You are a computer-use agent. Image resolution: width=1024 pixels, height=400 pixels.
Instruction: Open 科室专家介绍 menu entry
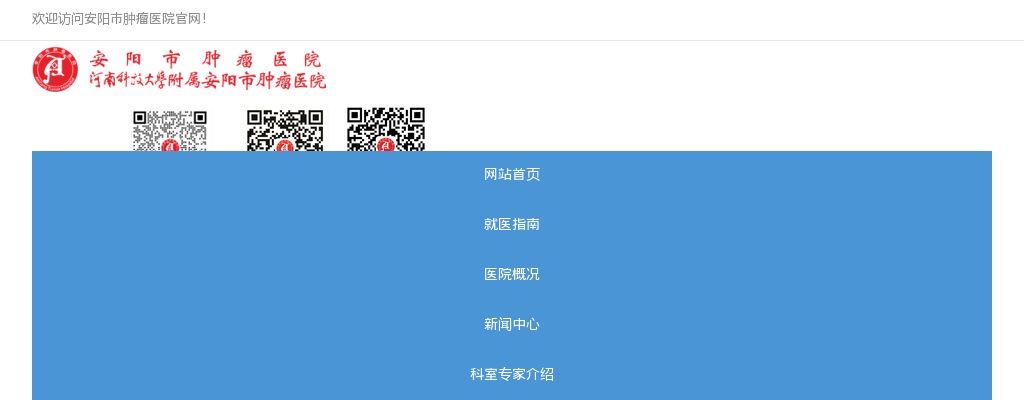coord(512,375)
